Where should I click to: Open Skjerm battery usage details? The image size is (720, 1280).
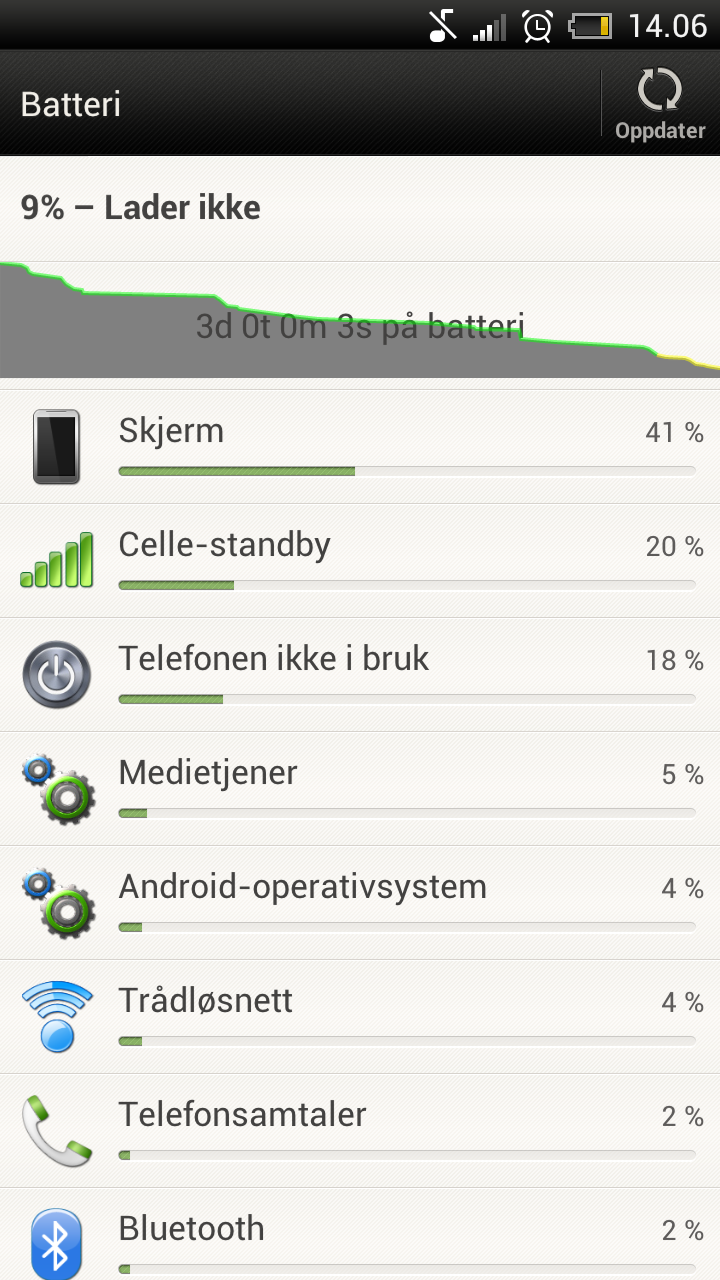pos(360,447)
